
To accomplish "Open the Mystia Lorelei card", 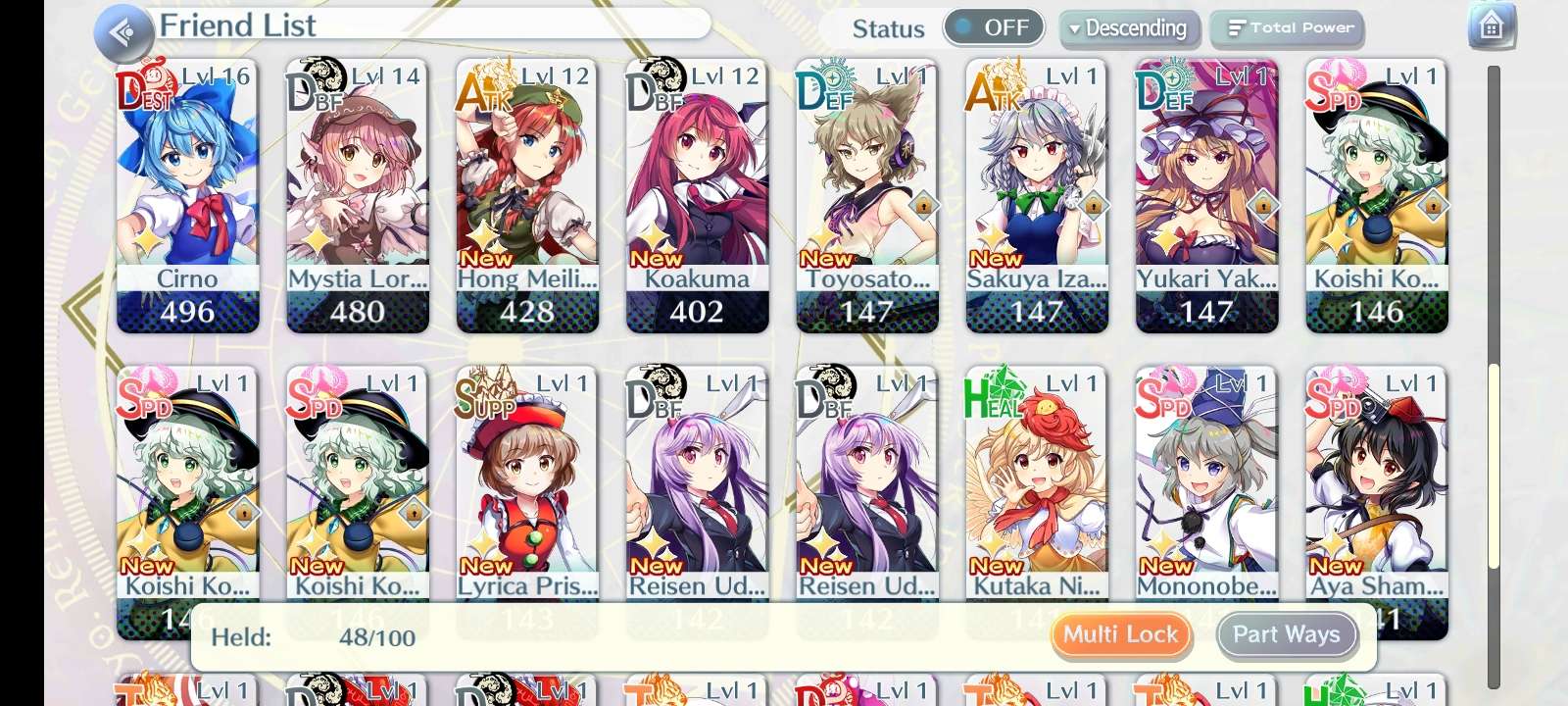I will tap(357, 196).
